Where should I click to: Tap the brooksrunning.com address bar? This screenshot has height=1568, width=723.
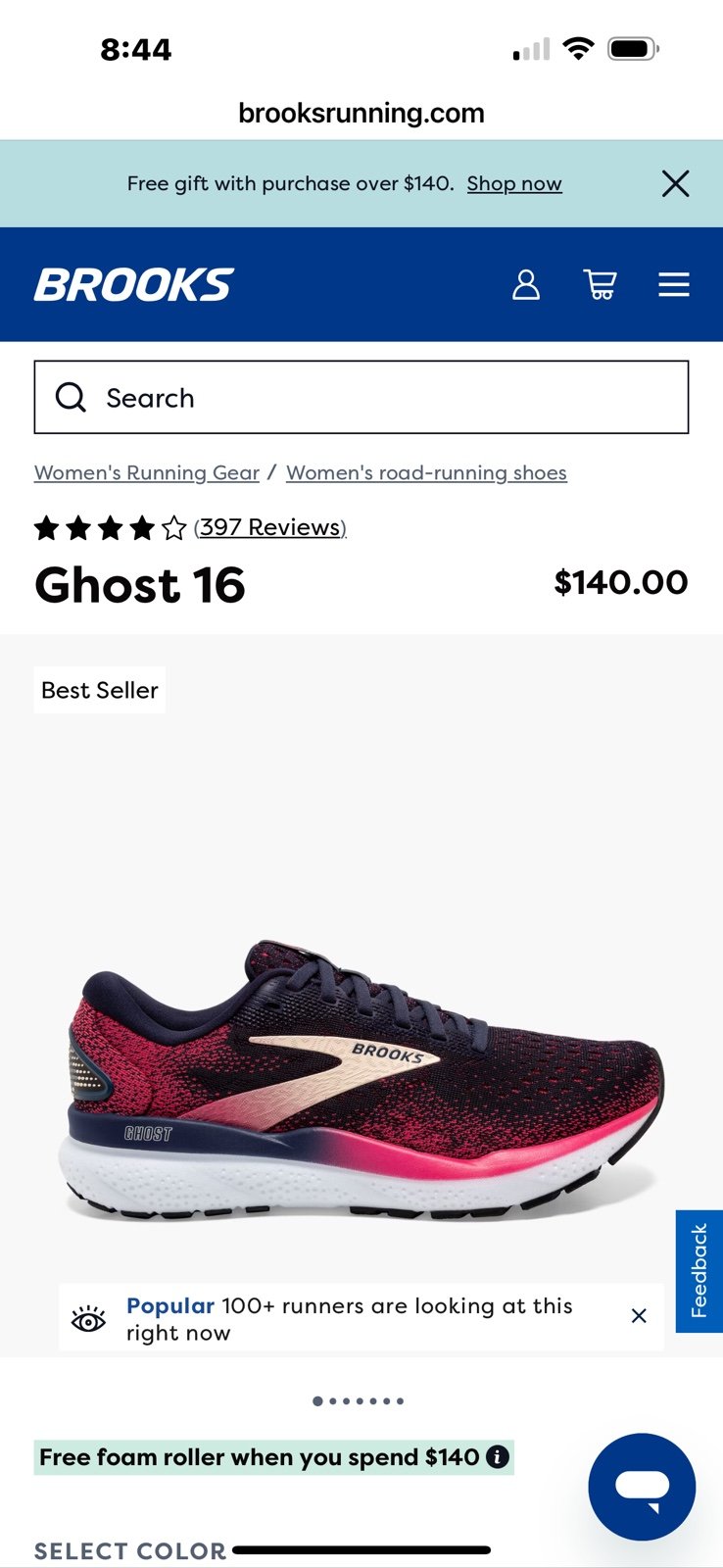361,113
